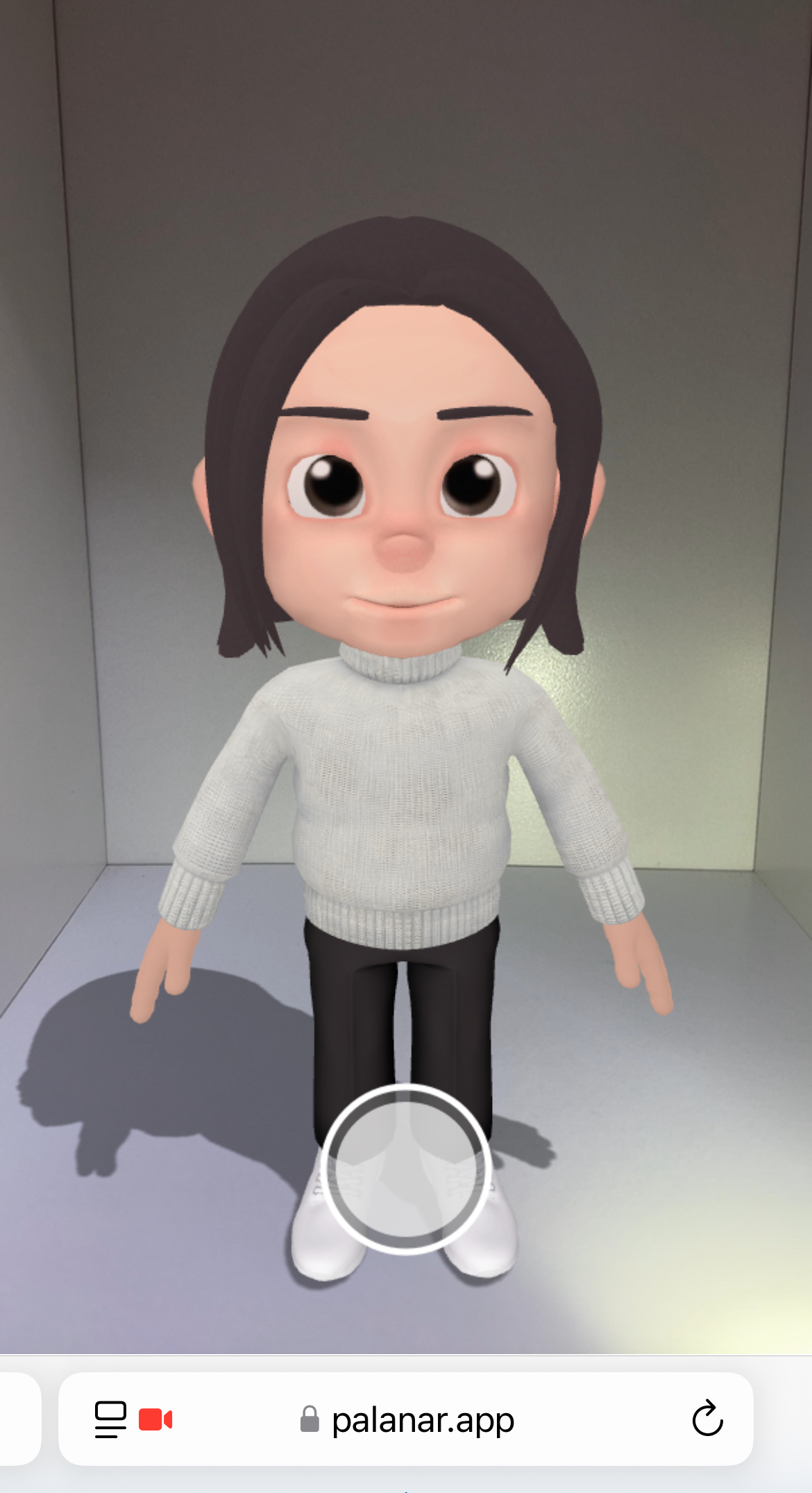This screenshot has width=812, height=1493.
Task: Reload the palanar.app page
Action: pos(707,1419)
